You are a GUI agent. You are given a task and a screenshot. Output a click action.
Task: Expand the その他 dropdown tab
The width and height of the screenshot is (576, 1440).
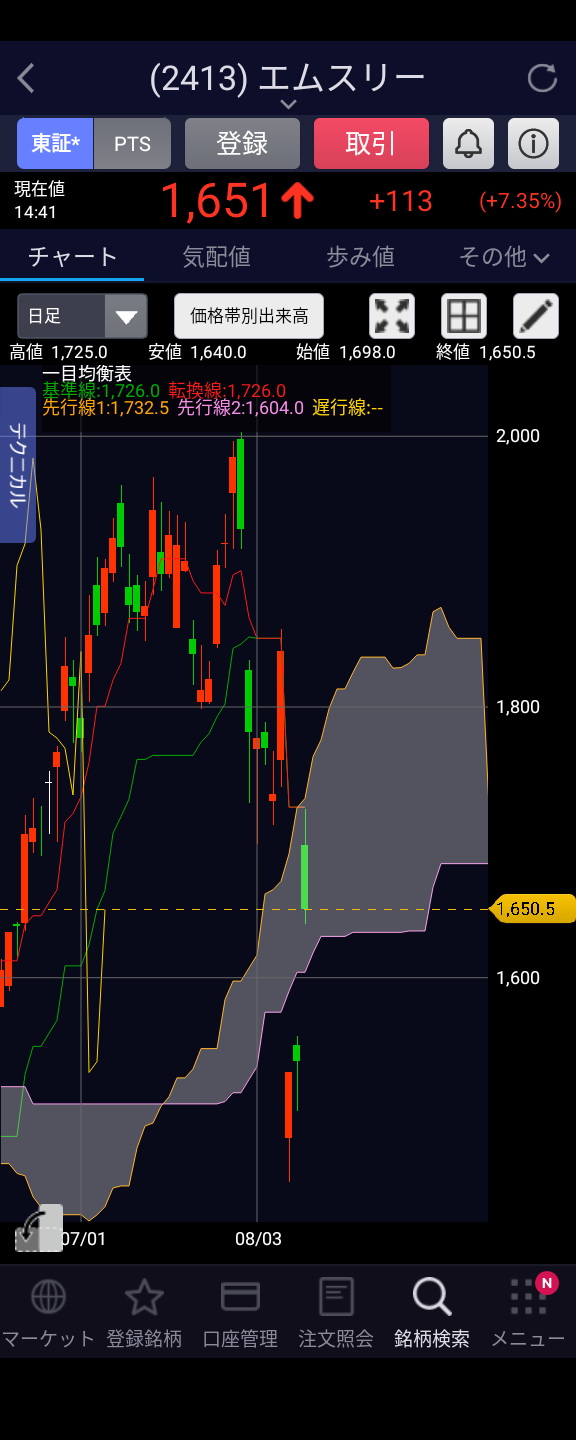504,257
